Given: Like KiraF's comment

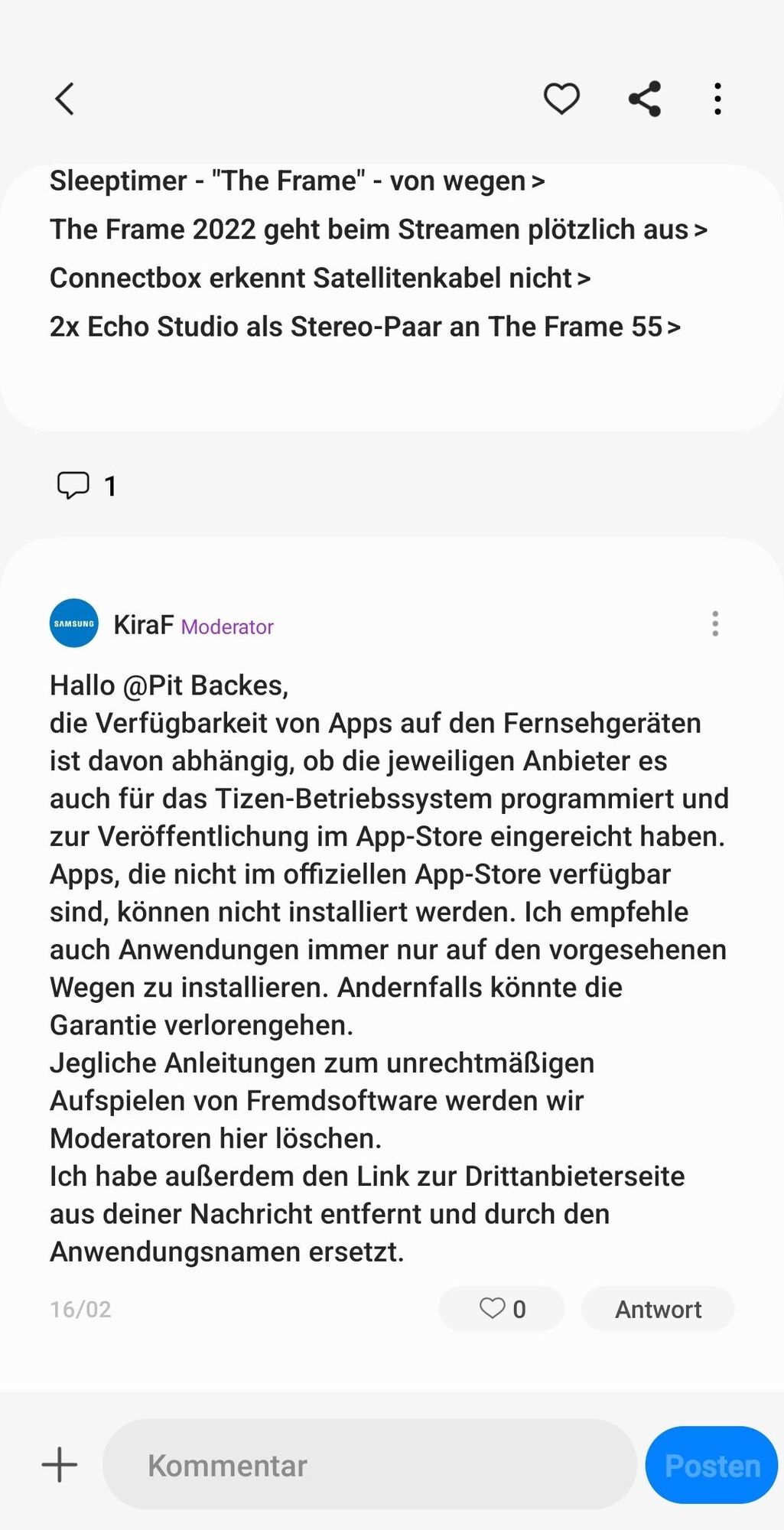Looking at the screenshot, I should (x=502, y=1309).
